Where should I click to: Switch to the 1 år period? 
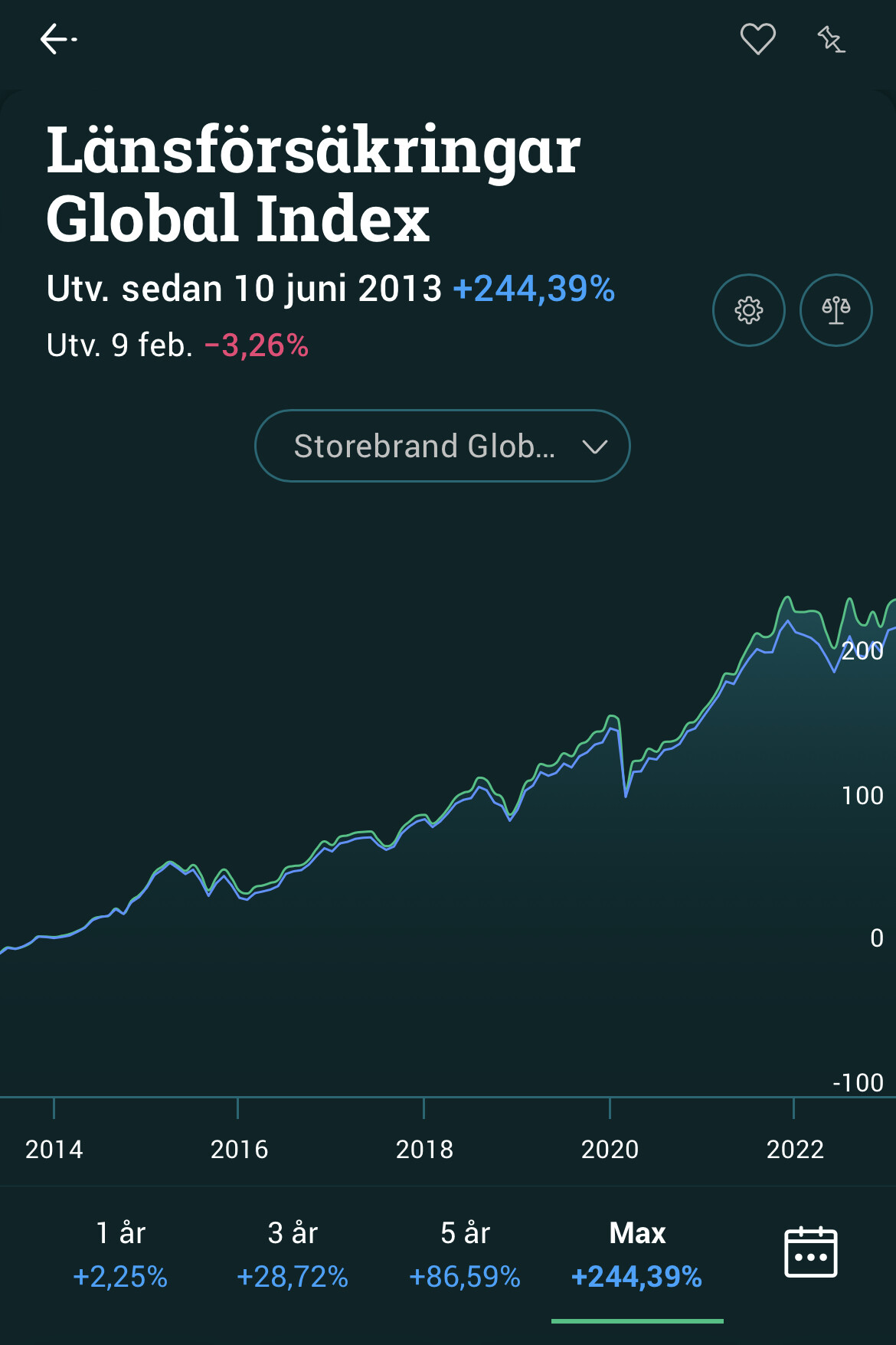tap(120, 1254)
